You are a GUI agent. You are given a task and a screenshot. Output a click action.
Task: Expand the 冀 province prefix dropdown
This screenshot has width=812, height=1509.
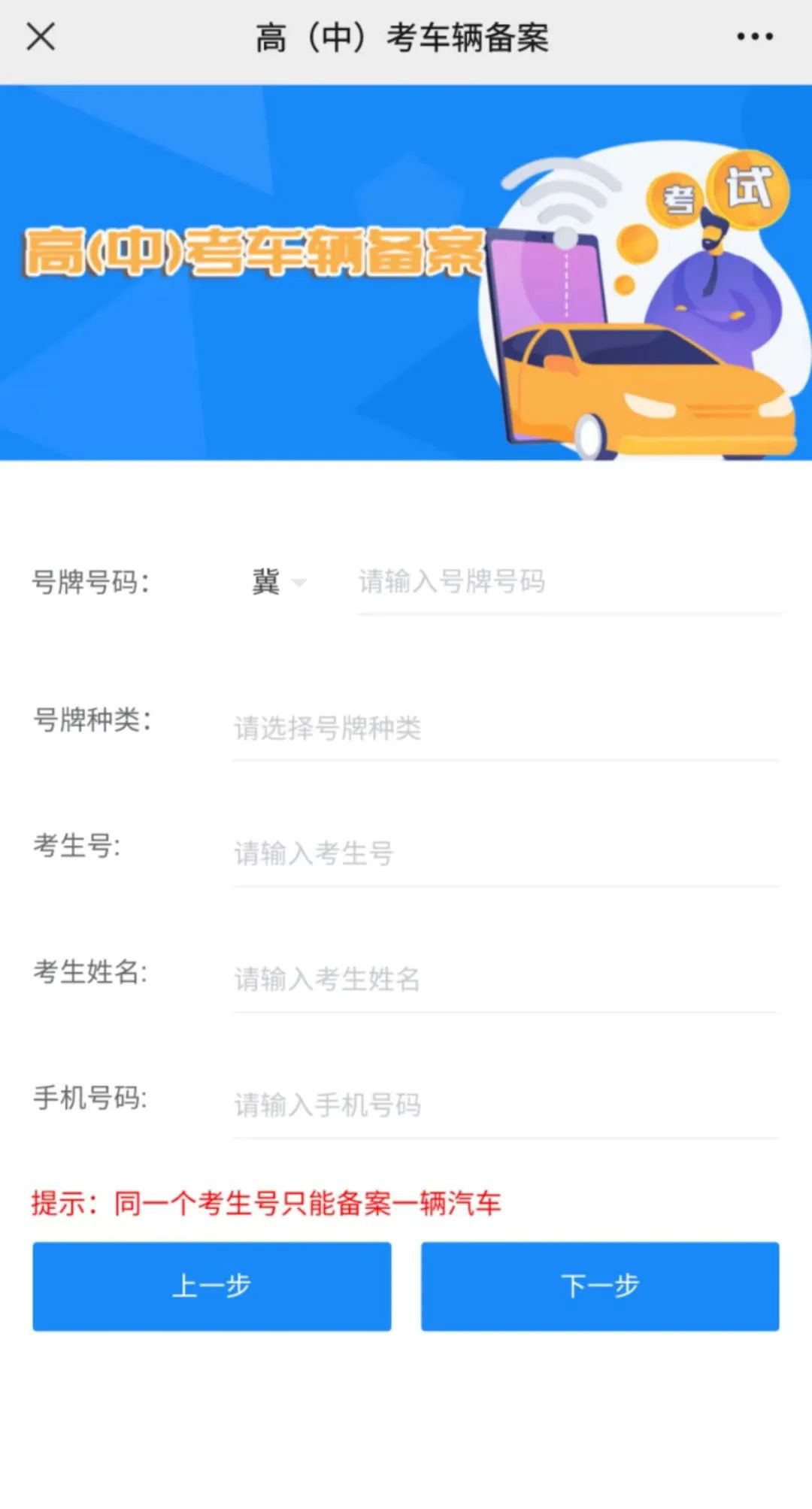point(278,583)
